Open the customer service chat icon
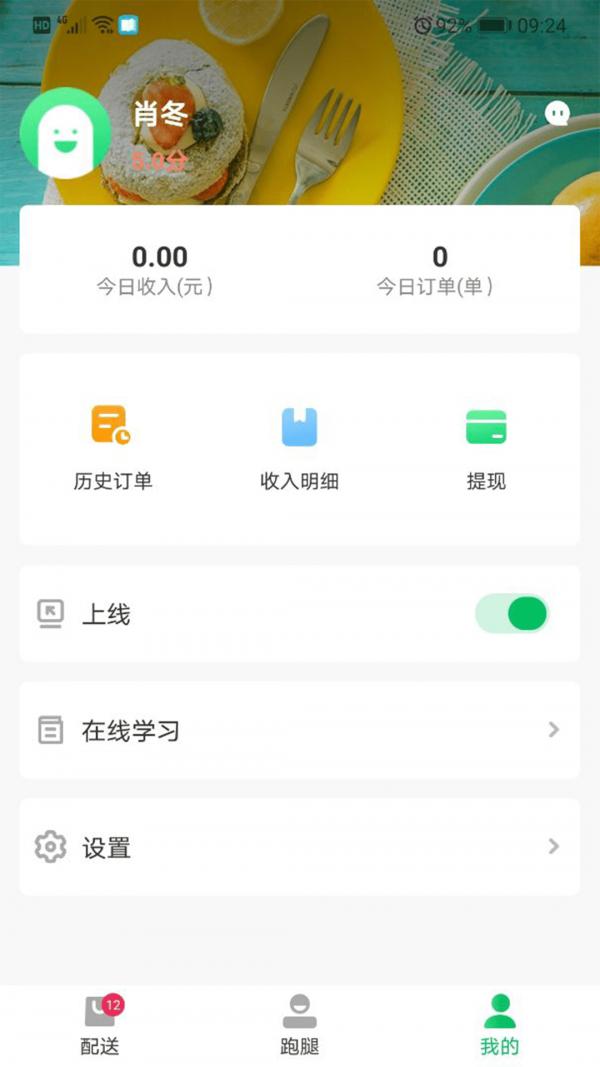This screenshot has height=1067, width=600. point(556,114)
